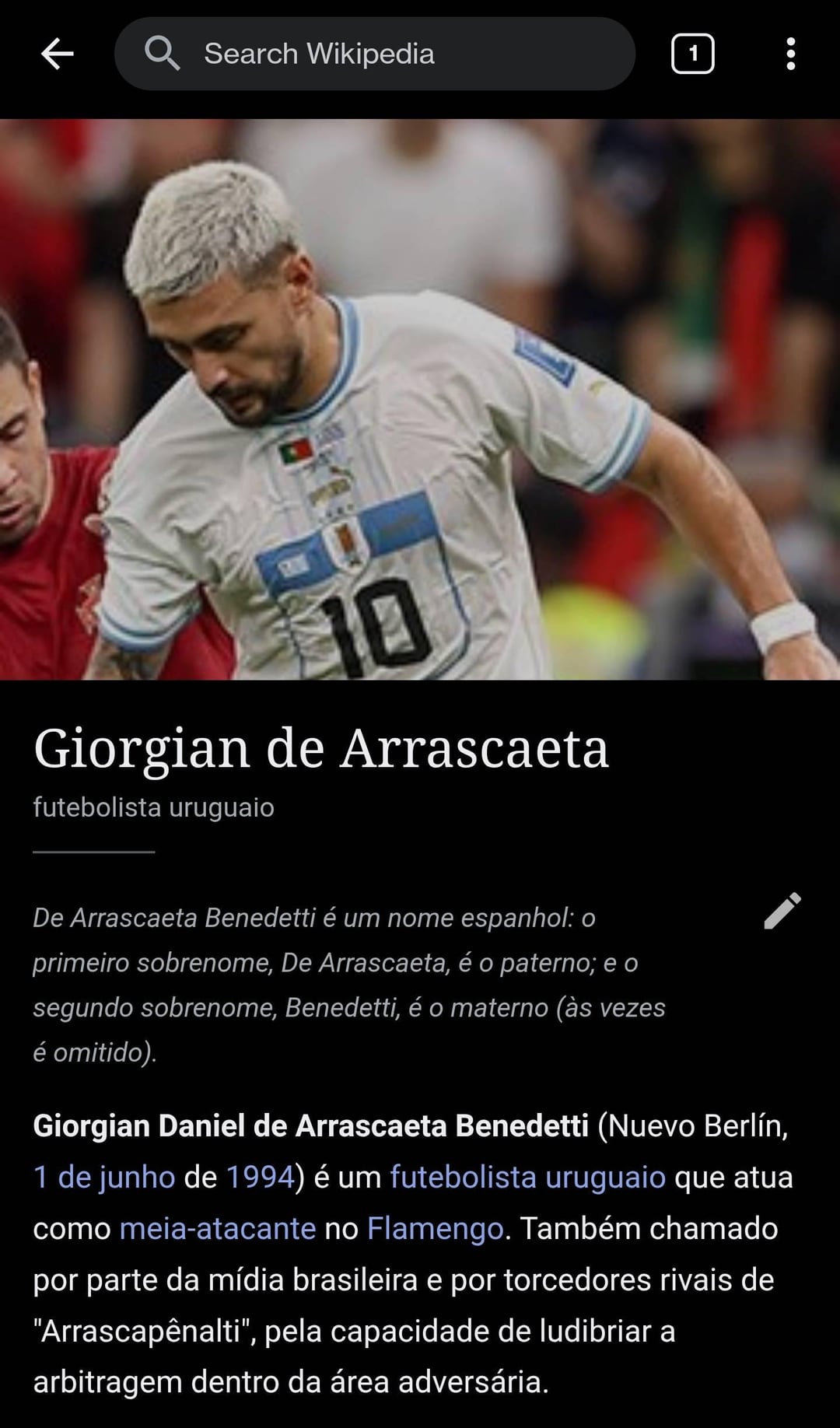Follow the 'futebolista' link
The height and width of the screenshot is (1428, 840).
point(462,1178)
